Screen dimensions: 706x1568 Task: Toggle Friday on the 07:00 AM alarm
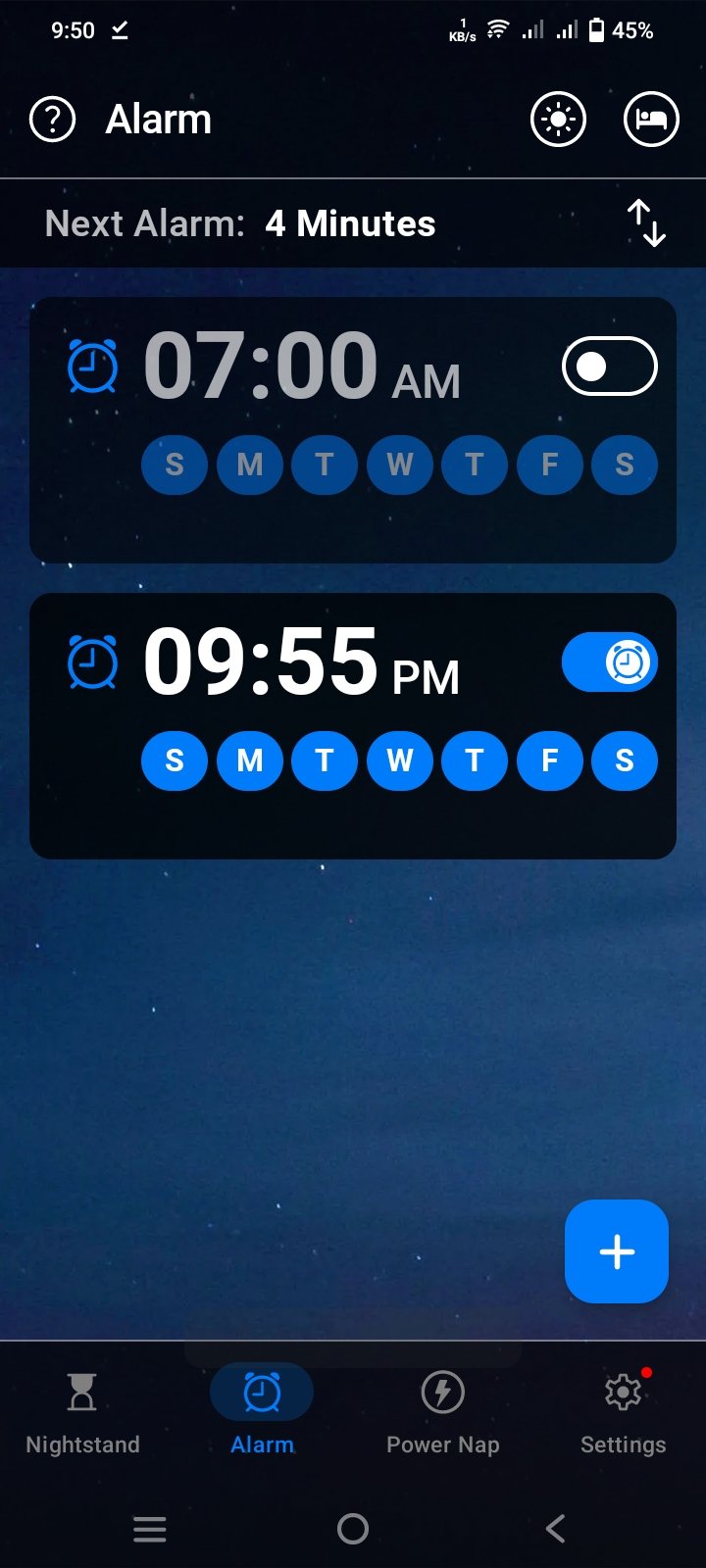[549, 465]
